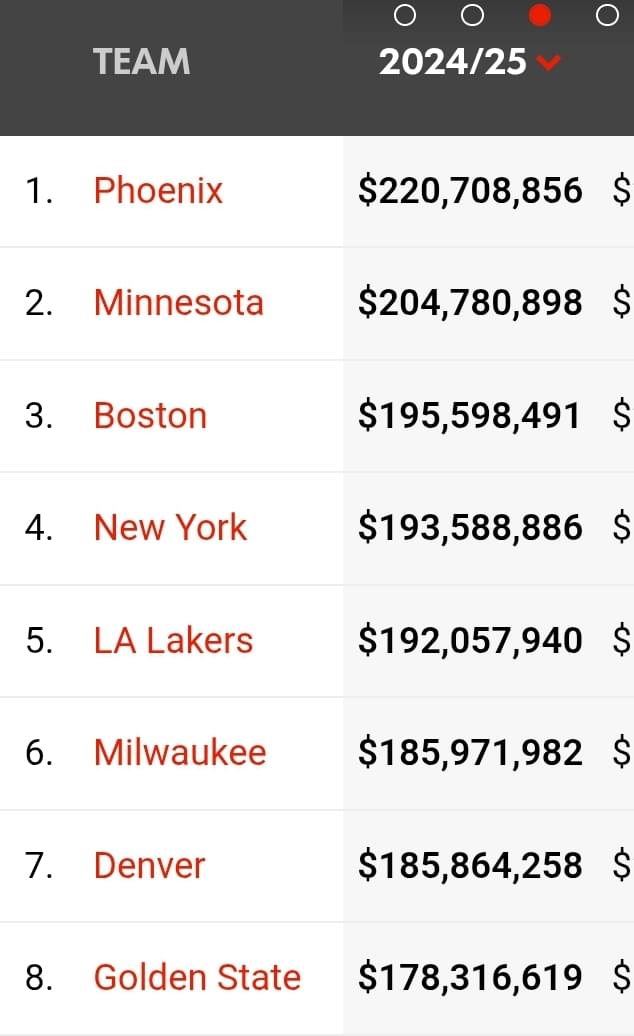View Golden State team page
The image size is (634, 1036).
tap(197, 978)
